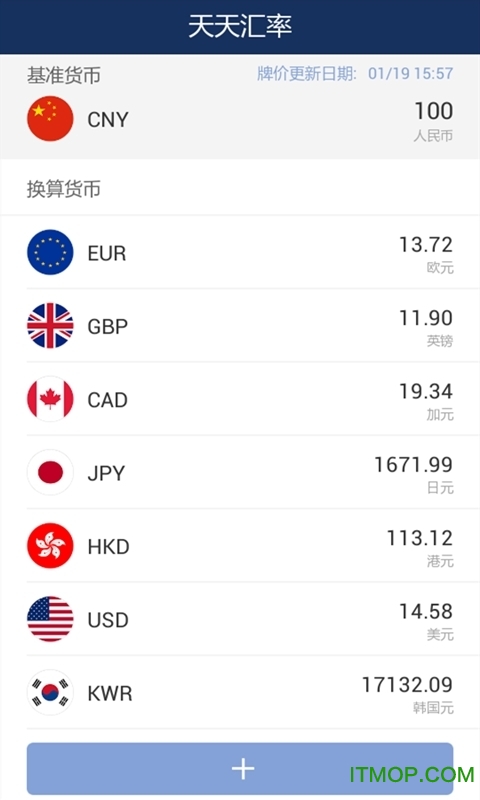Image resolution: width=480 pixels, height=800 pixels.
Task: Select the GBP currency row
Action: 240,326
